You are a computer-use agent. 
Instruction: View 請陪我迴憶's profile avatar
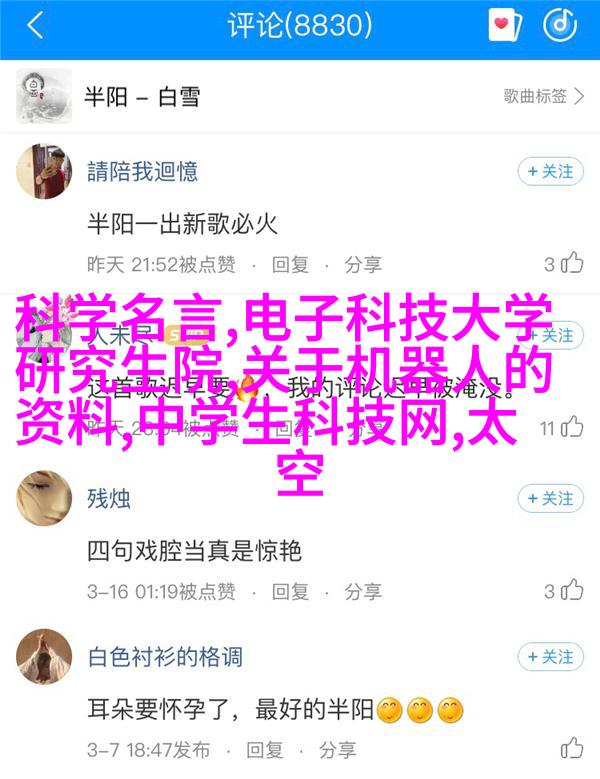pos(43,171)
